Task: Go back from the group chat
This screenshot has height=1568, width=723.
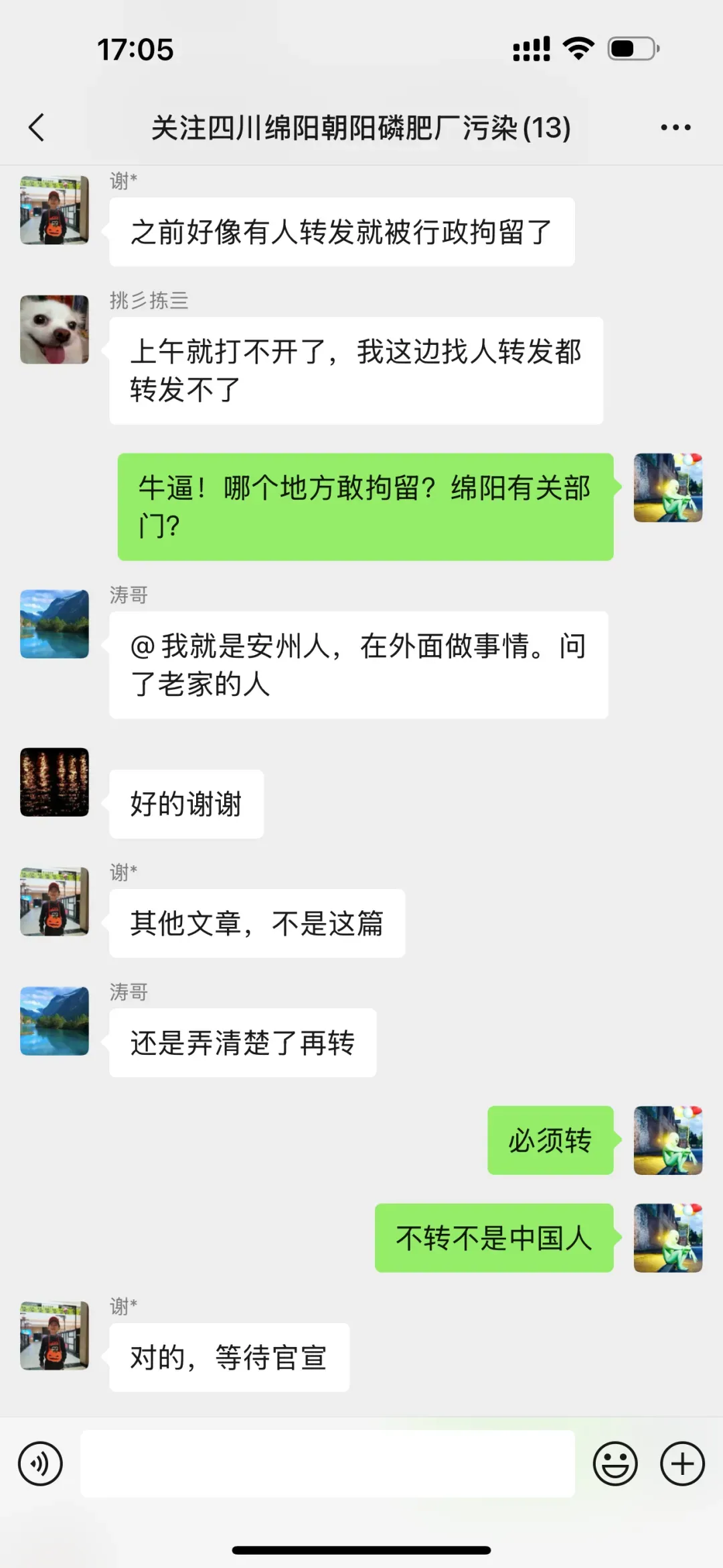Action: [x=37, y=127]
